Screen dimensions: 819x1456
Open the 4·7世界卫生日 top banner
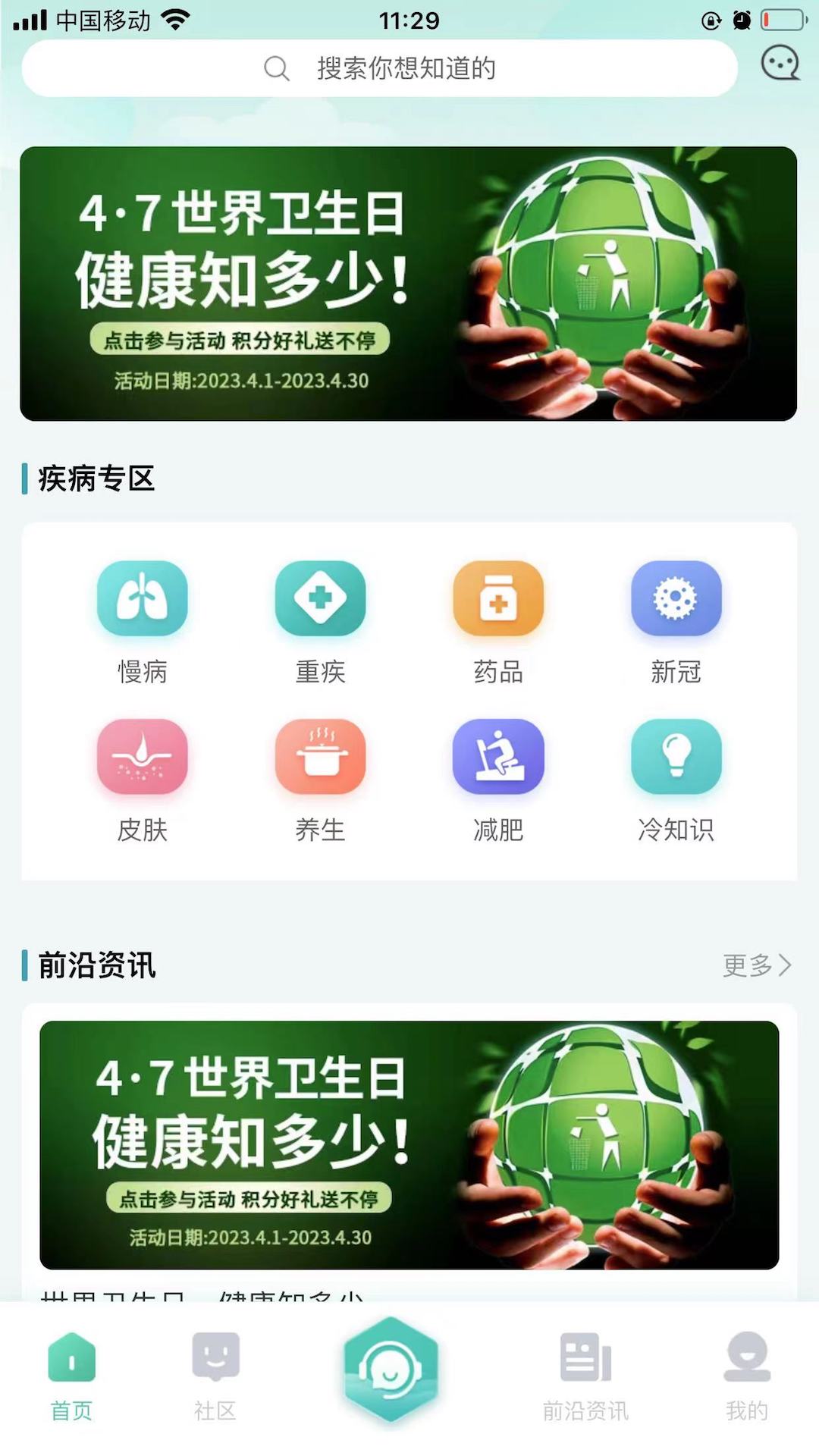click(408, 284)
